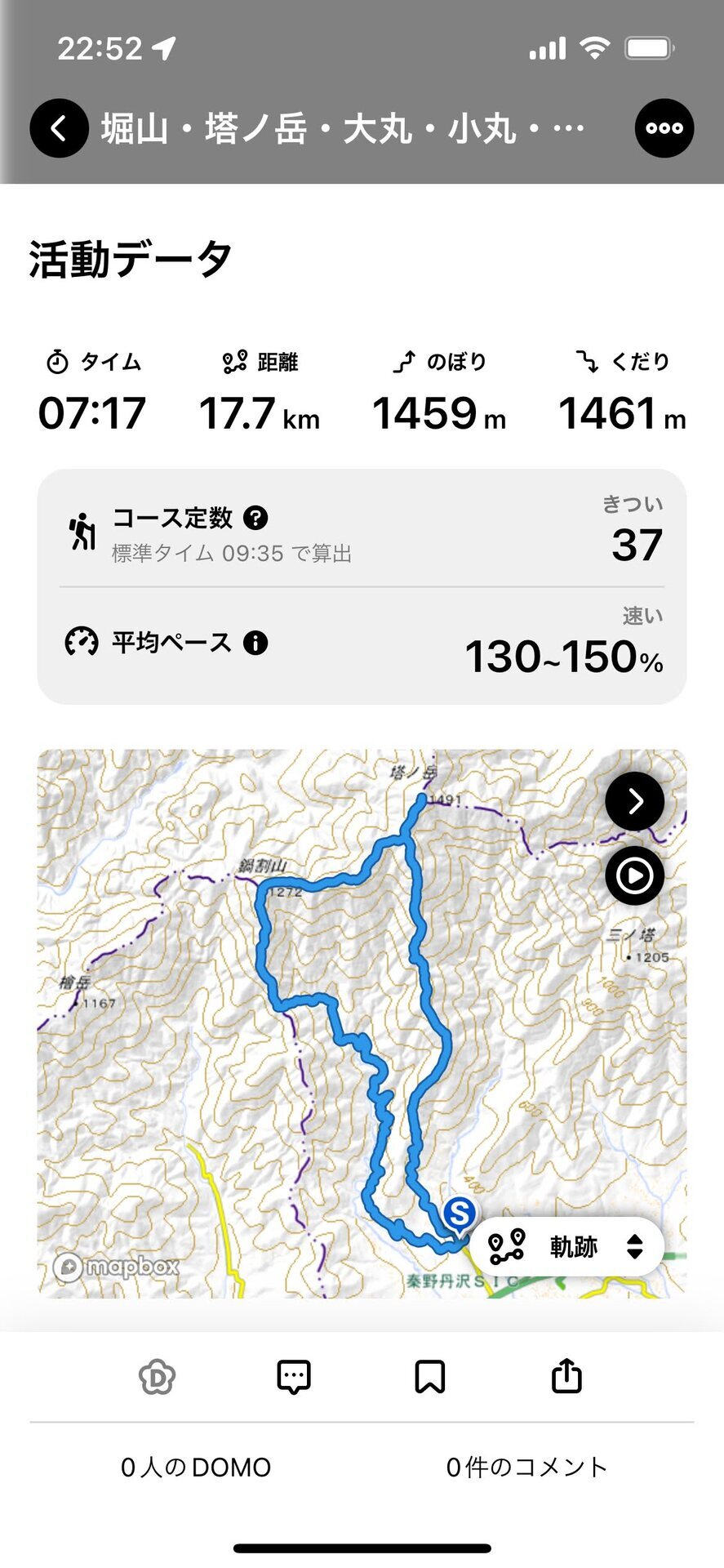
Task: Bookmark this activity
Action: click(x=430, y=1377)
